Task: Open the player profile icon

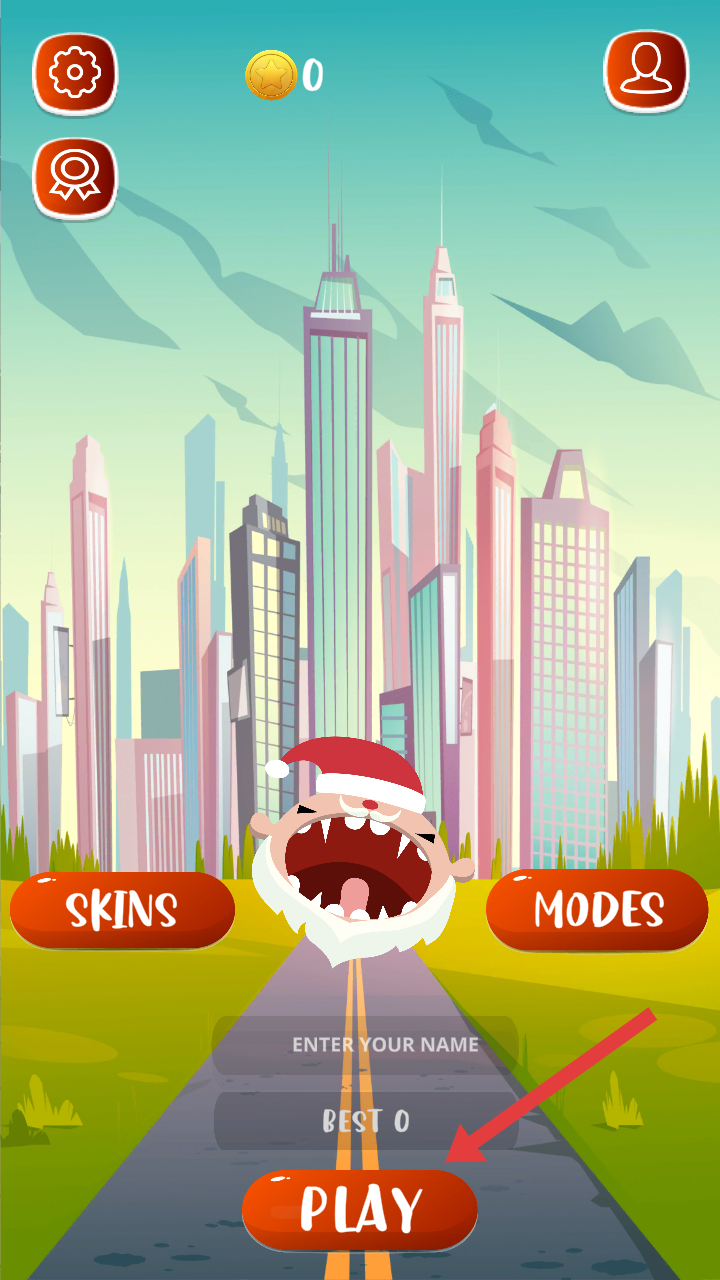Action: point(646,72)
